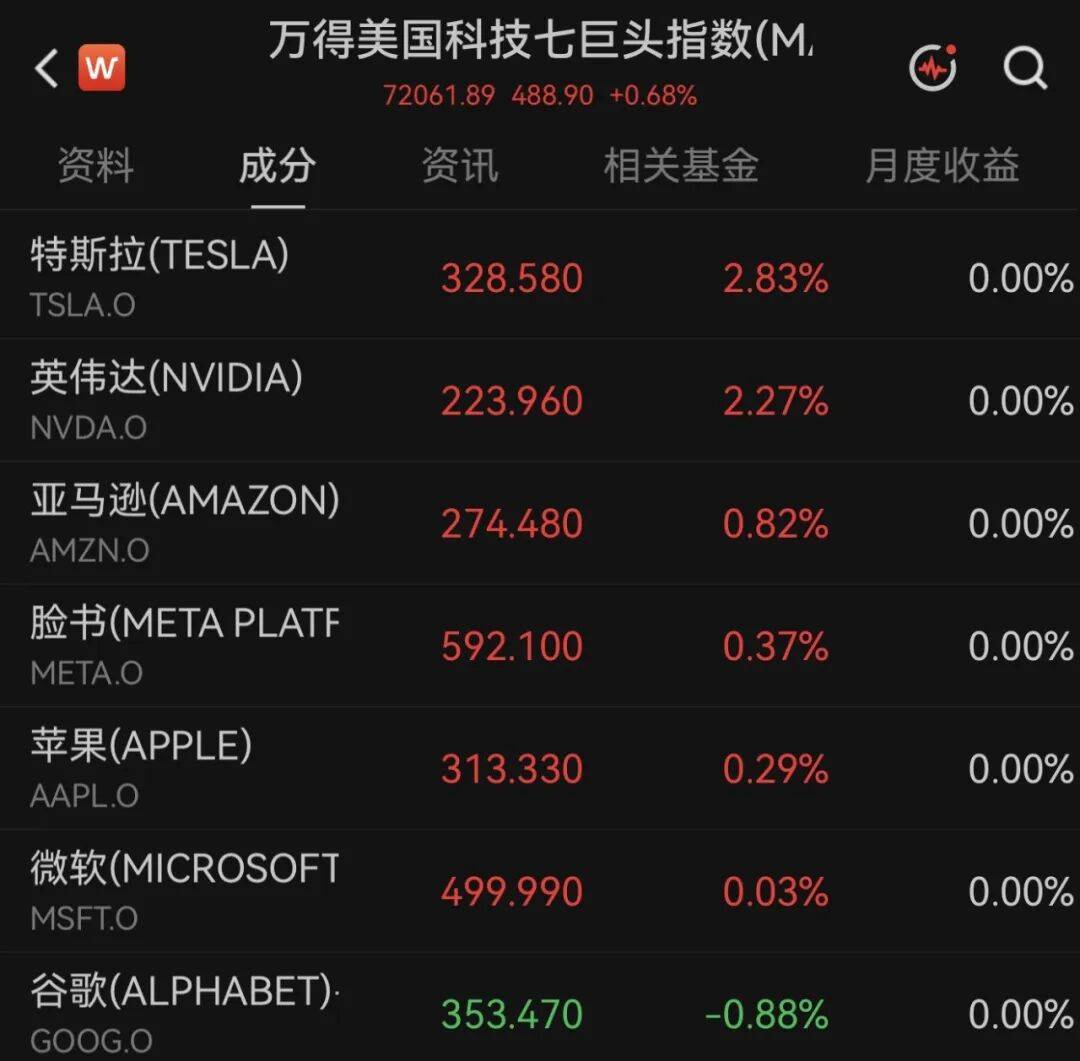
Task: Open the Amazon AMZN.O stock row
Action: tap(540, 522)
